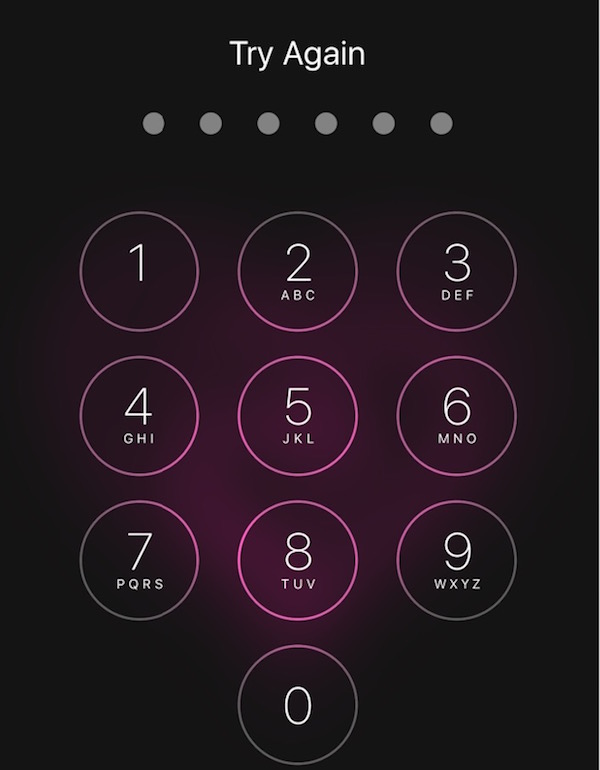Enter digit 8 (TUV)
600x770 pixels.
(x=298, y=559)
